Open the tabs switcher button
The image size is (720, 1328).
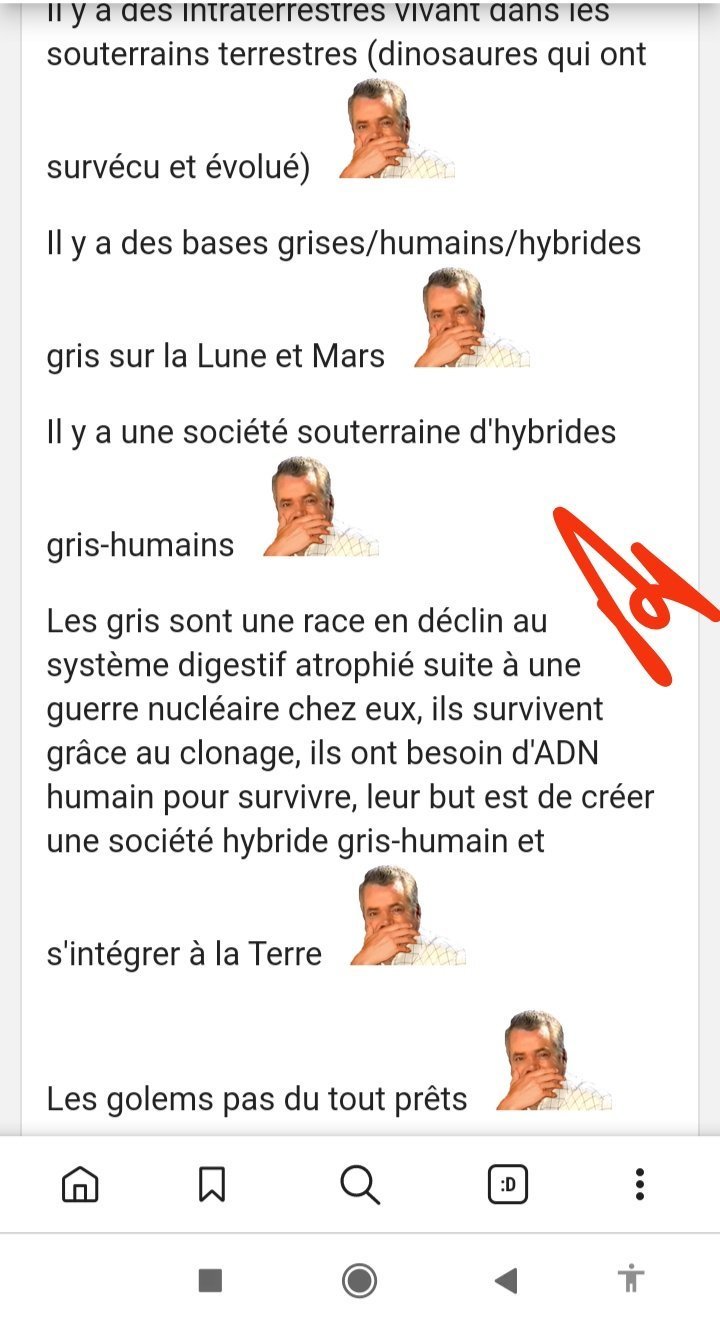pyautogui.click(x=508, y=1185)
